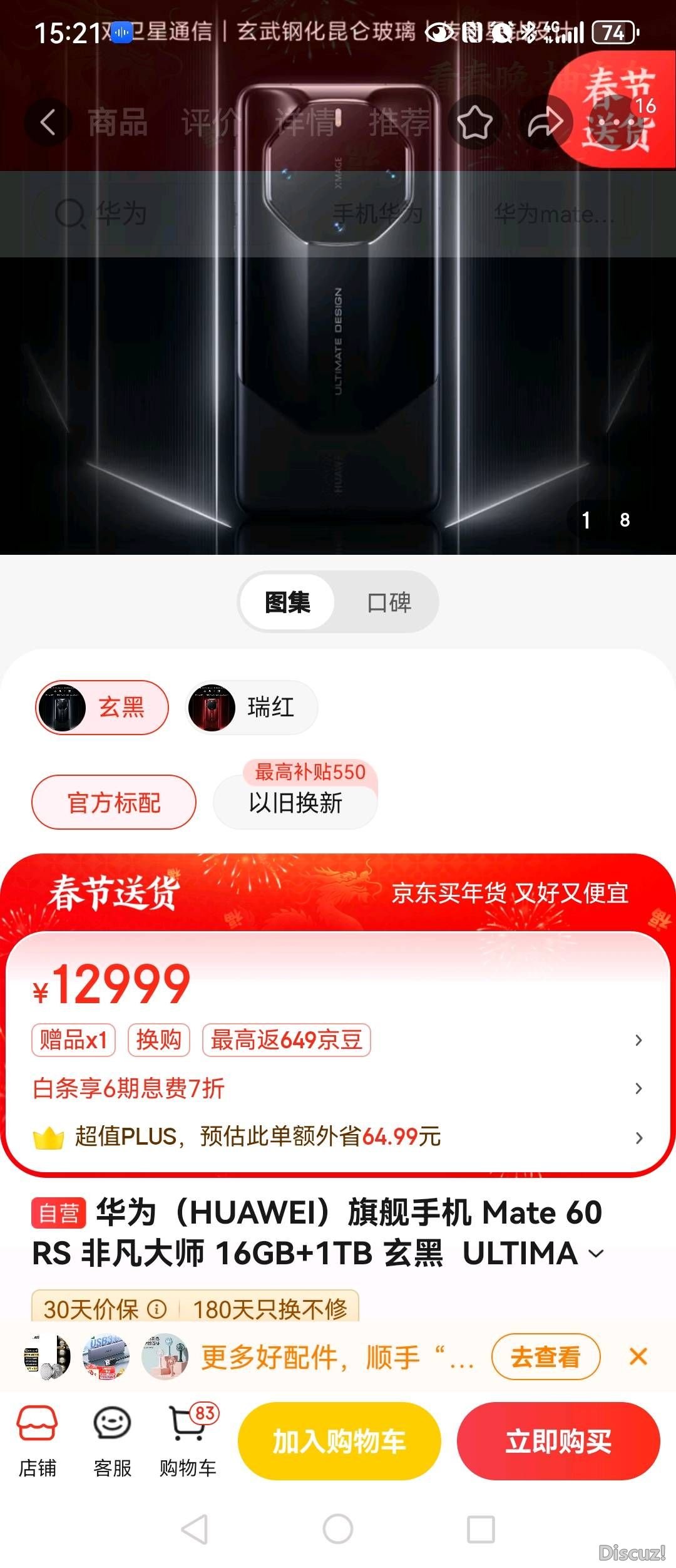The image size is (676, 1568).
Task: Pick the 官方标配 package
Action: [114, 802]
